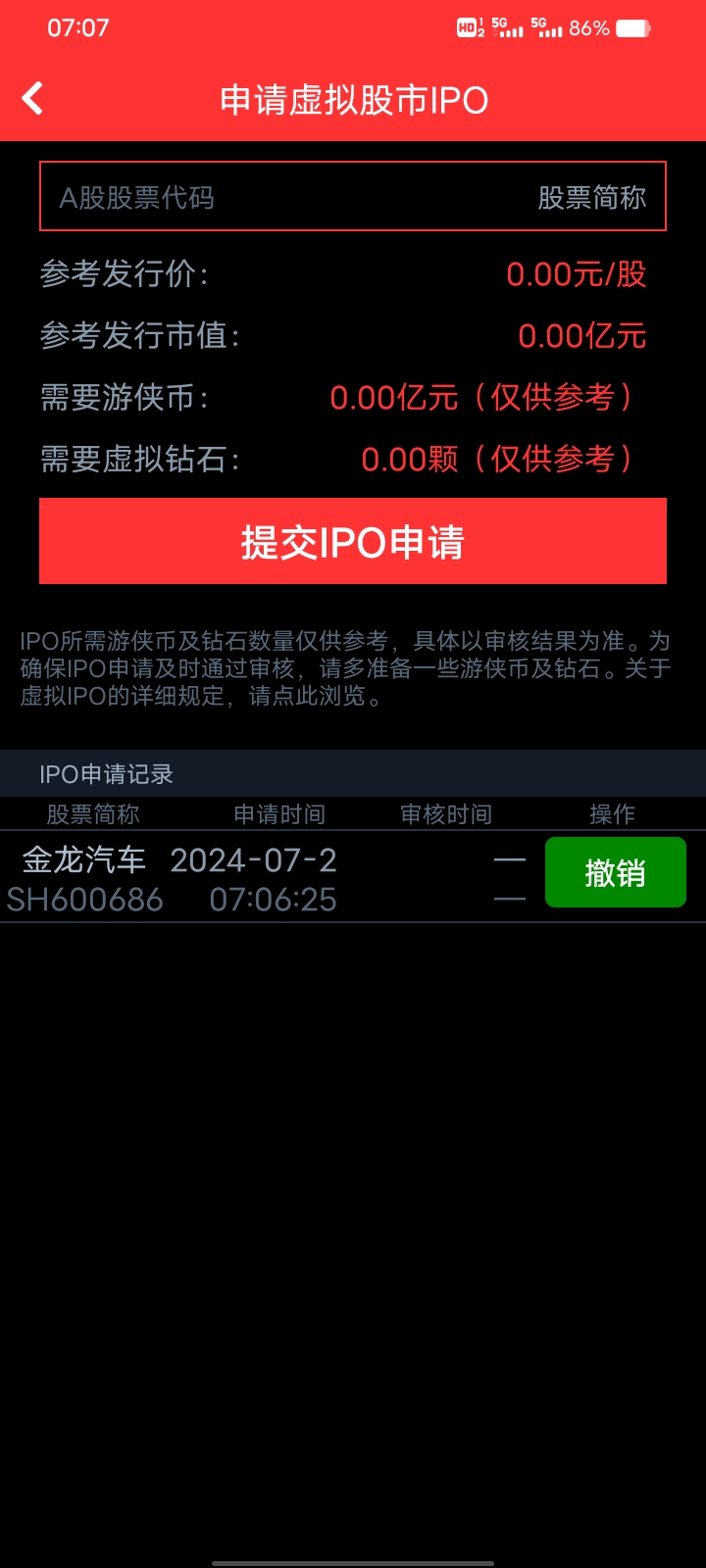706x1568 pixels.
Task: Go back using the top arrow
Action: pyautogui.click(x=32, y=98)
